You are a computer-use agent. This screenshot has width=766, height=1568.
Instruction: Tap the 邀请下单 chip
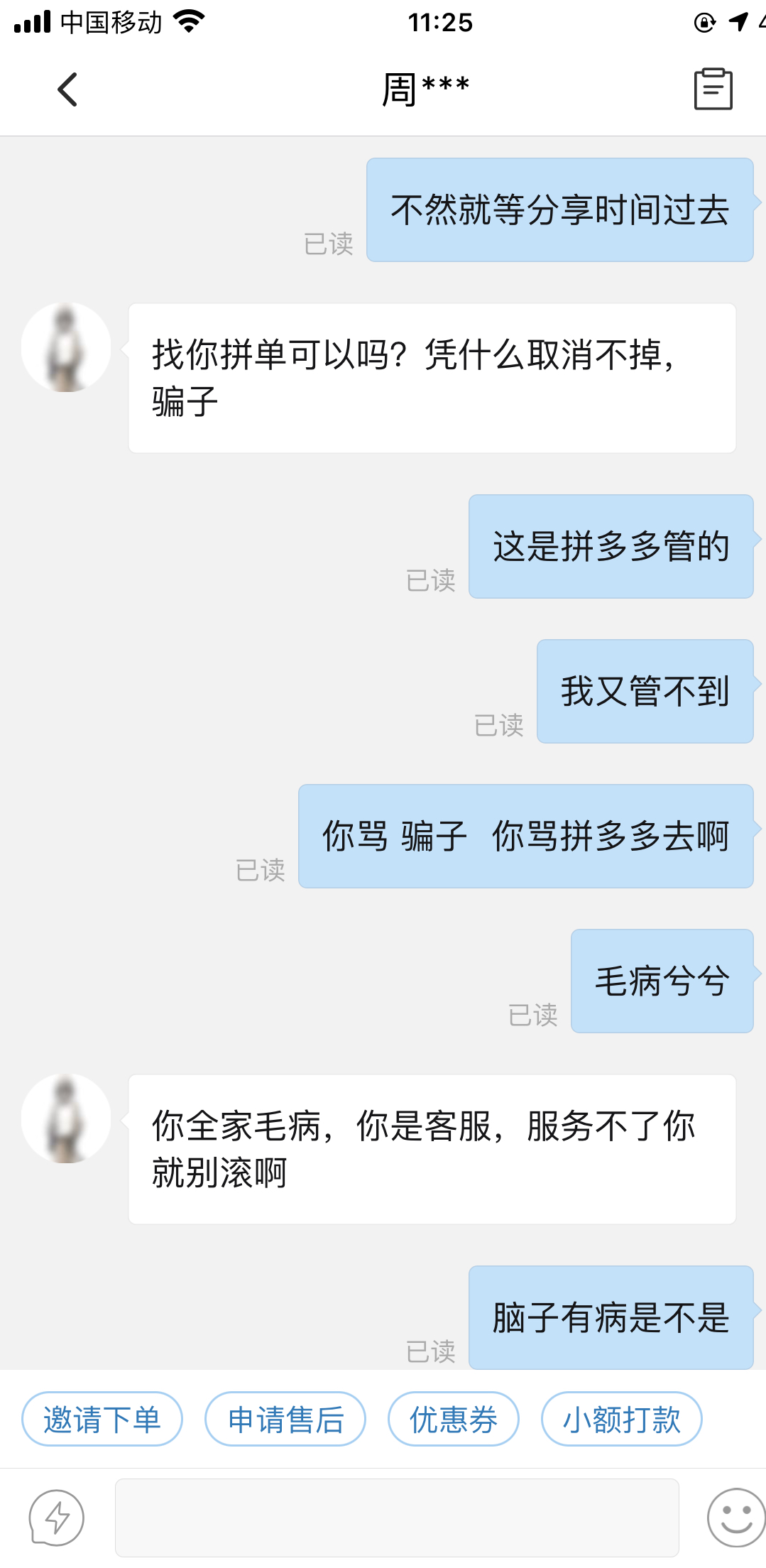pyautogui.click(x=102, y=1419)
